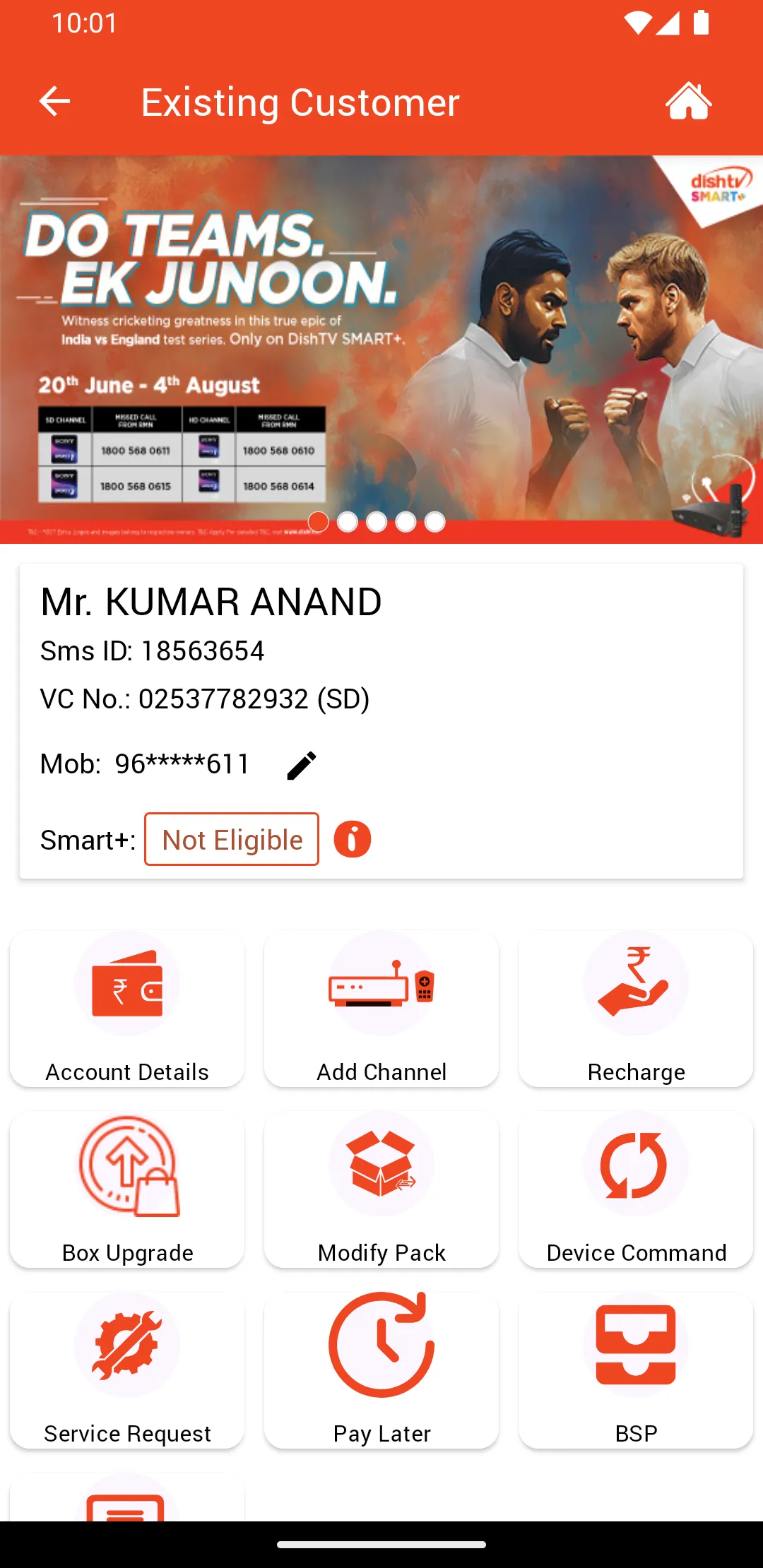Select the Add Channel tile
Screen dimensions: 763x1568
coord(381,1009)
